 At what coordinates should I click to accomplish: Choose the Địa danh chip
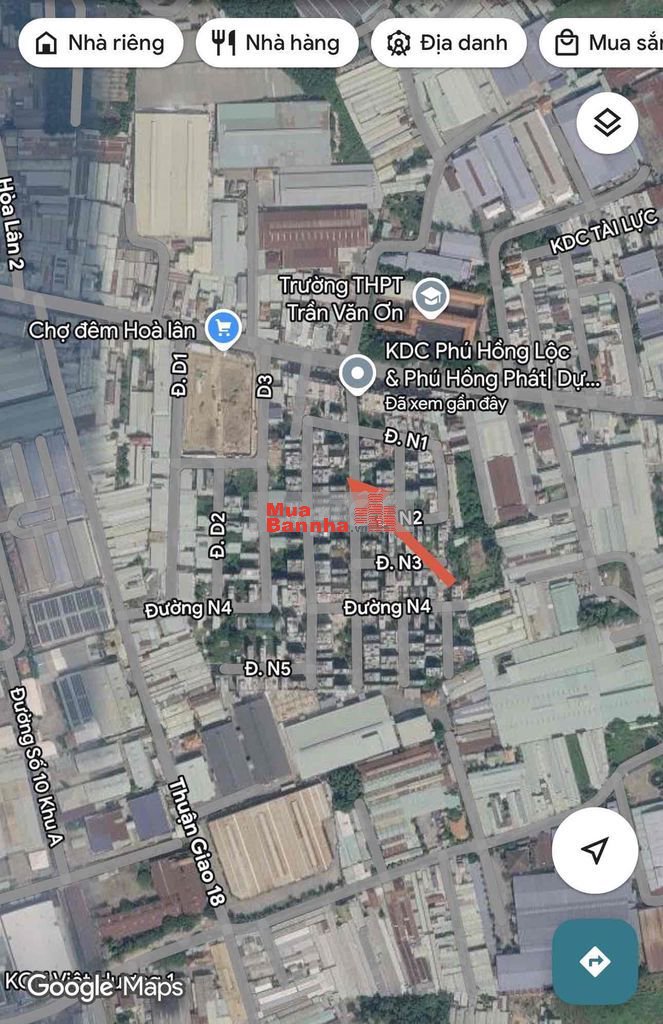click(x=449, y=43)
